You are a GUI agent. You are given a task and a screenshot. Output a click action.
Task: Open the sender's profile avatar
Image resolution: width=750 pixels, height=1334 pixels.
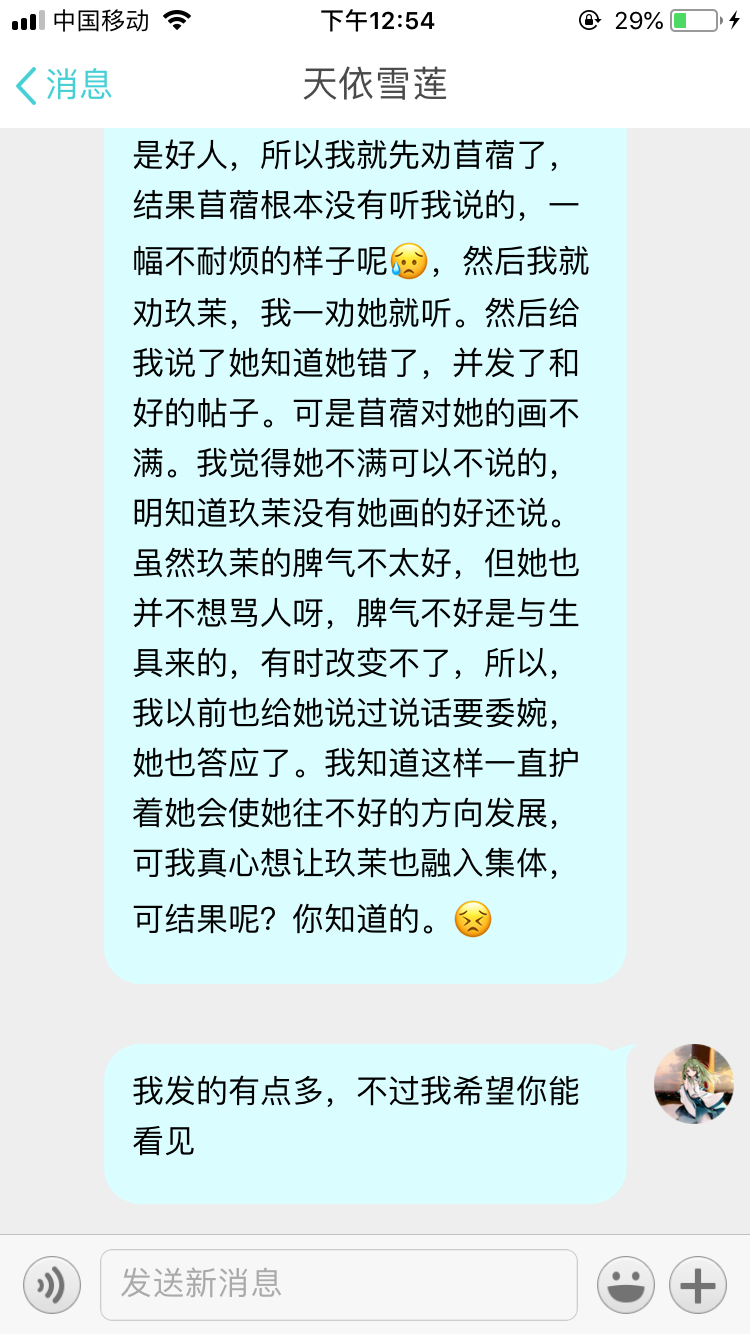(x=693, y=1084)
